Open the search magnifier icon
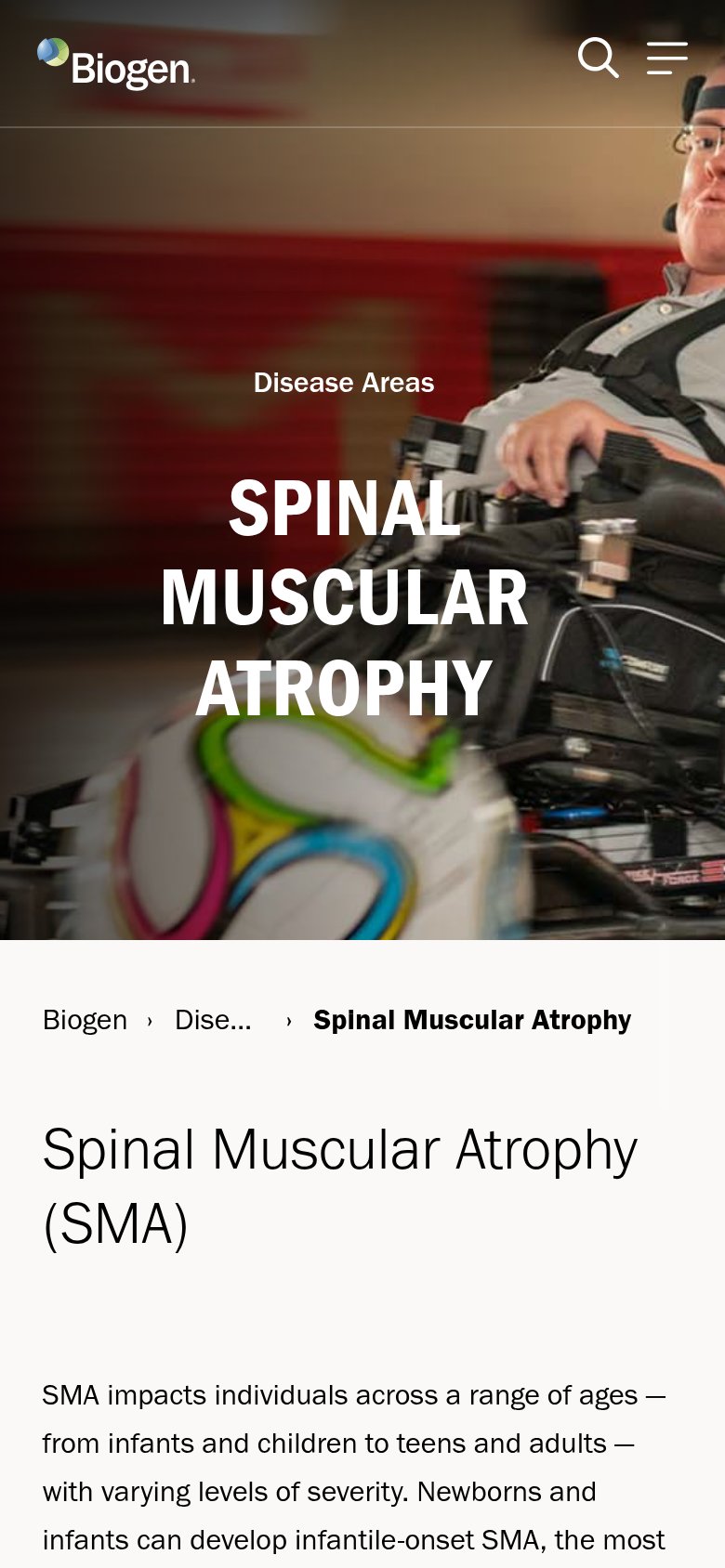Viewport: 725px width, 1568px height. [x=599, y=58]
